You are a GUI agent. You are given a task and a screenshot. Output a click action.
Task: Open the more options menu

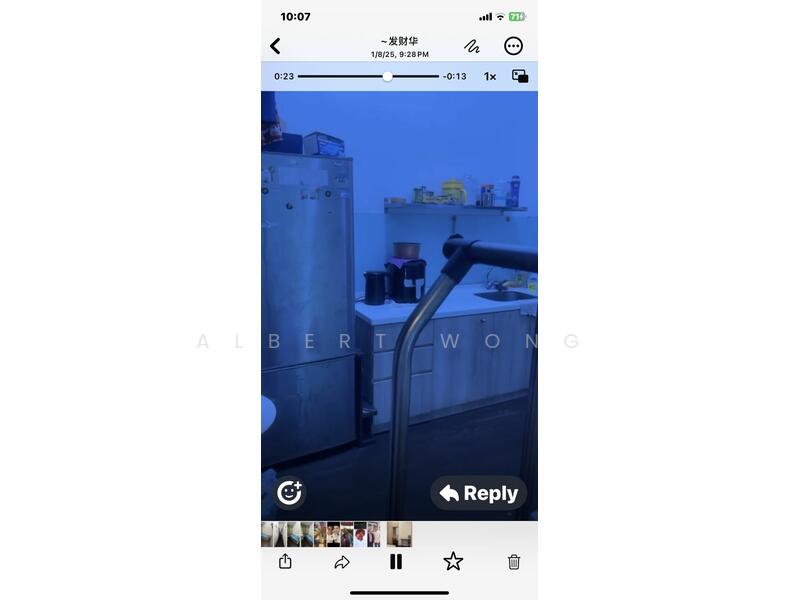click(x=513, y=46)
